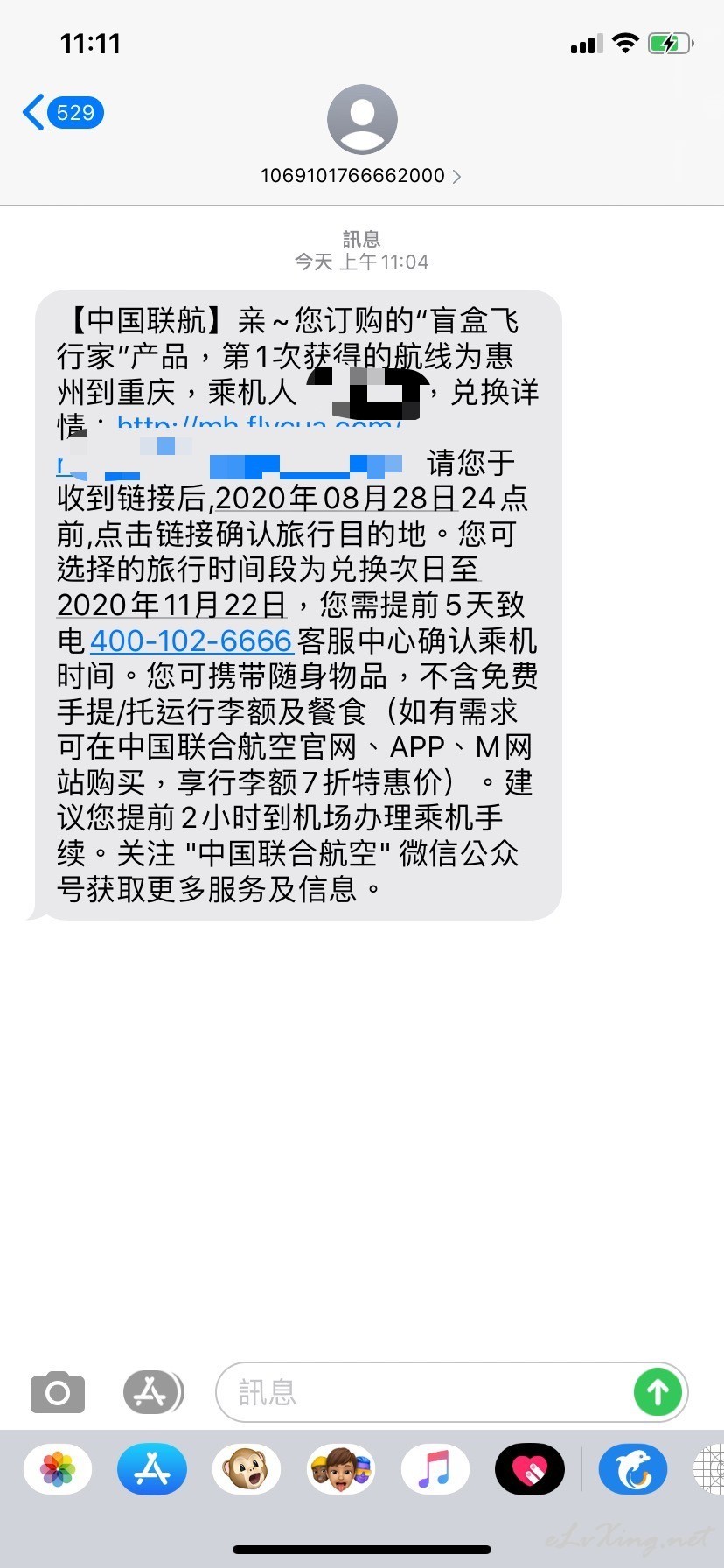Viewport: 724px width, 1568px height.
Task: Call the 400-102-6666 phone link
Action: pyautogui.click(x=191, y=640)
